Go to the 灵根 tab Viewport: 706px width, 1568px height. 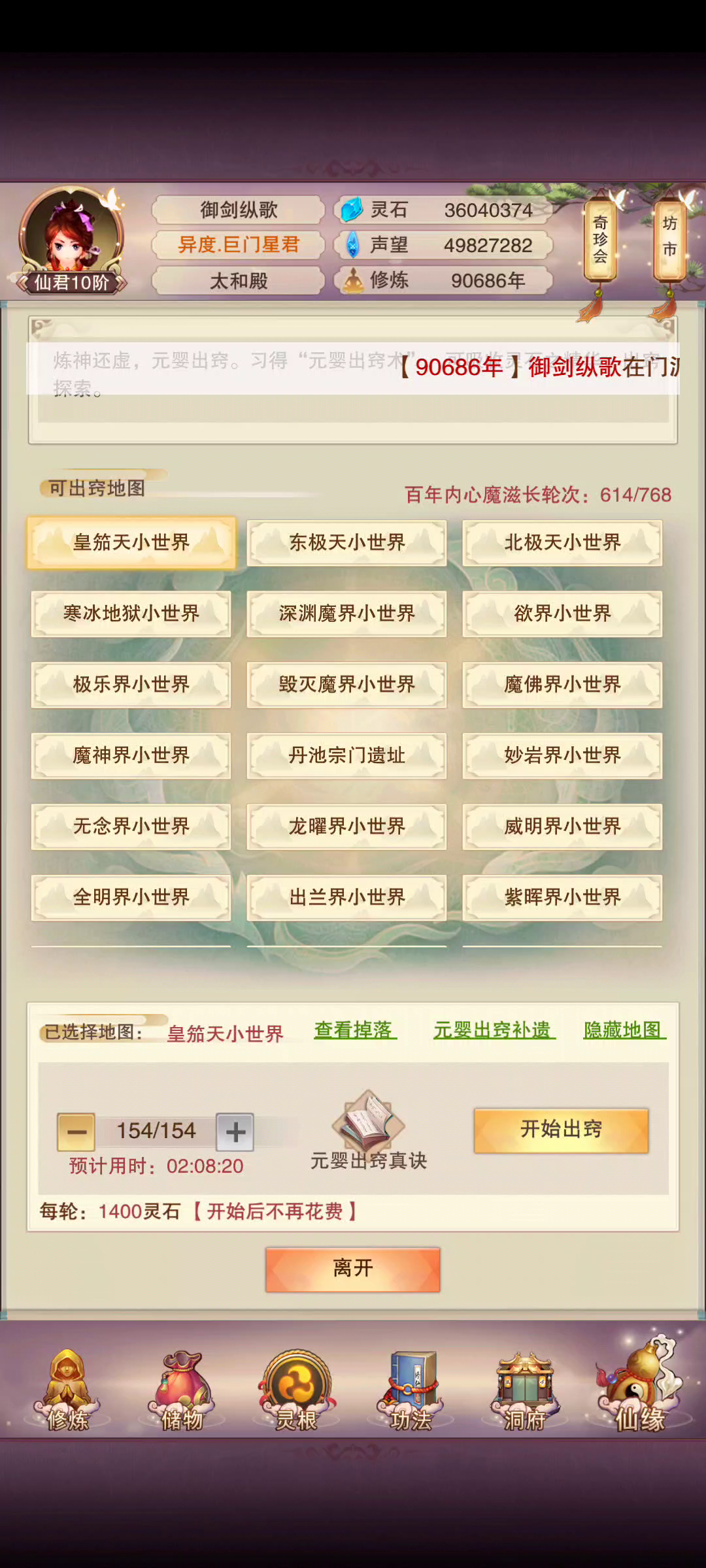296,1390
